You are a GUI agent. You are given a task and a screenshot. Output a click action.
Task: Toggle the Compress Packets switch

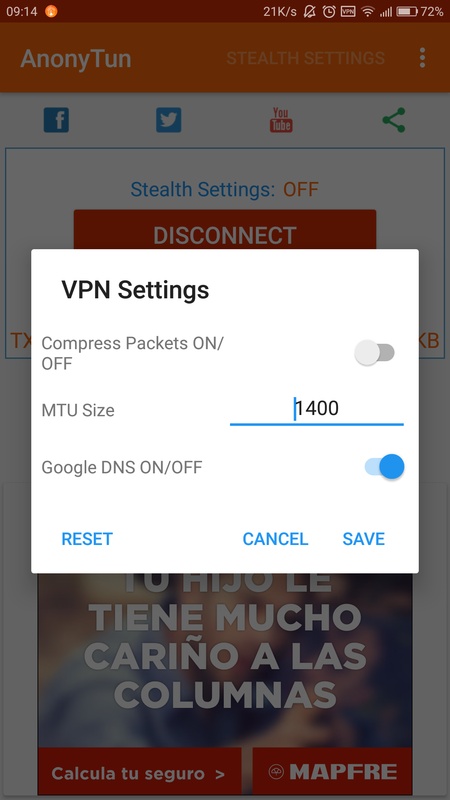pyautogui.click(x=375, y=353)
